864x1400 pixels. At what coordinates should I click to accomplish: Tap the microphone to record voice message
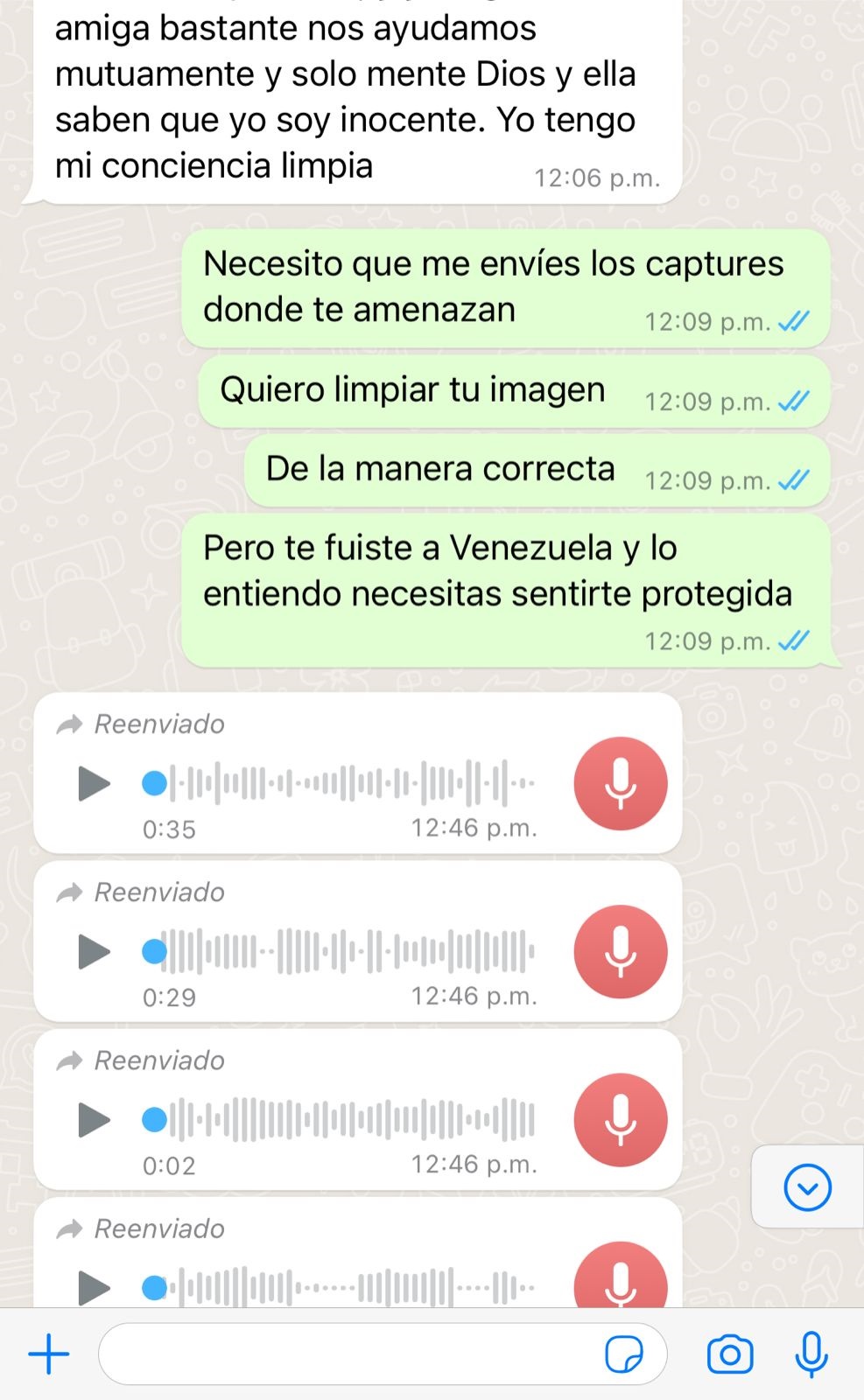tap(811, 1354)
